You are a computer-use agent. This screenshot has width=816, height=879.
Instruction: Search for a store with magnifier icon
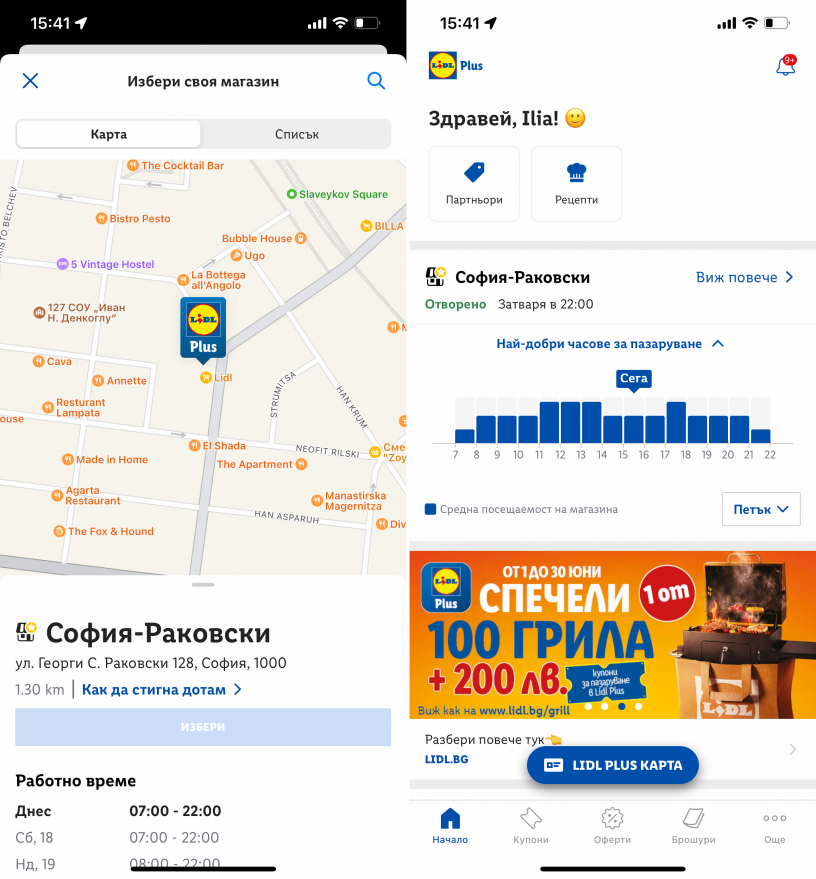click(376, 81)
